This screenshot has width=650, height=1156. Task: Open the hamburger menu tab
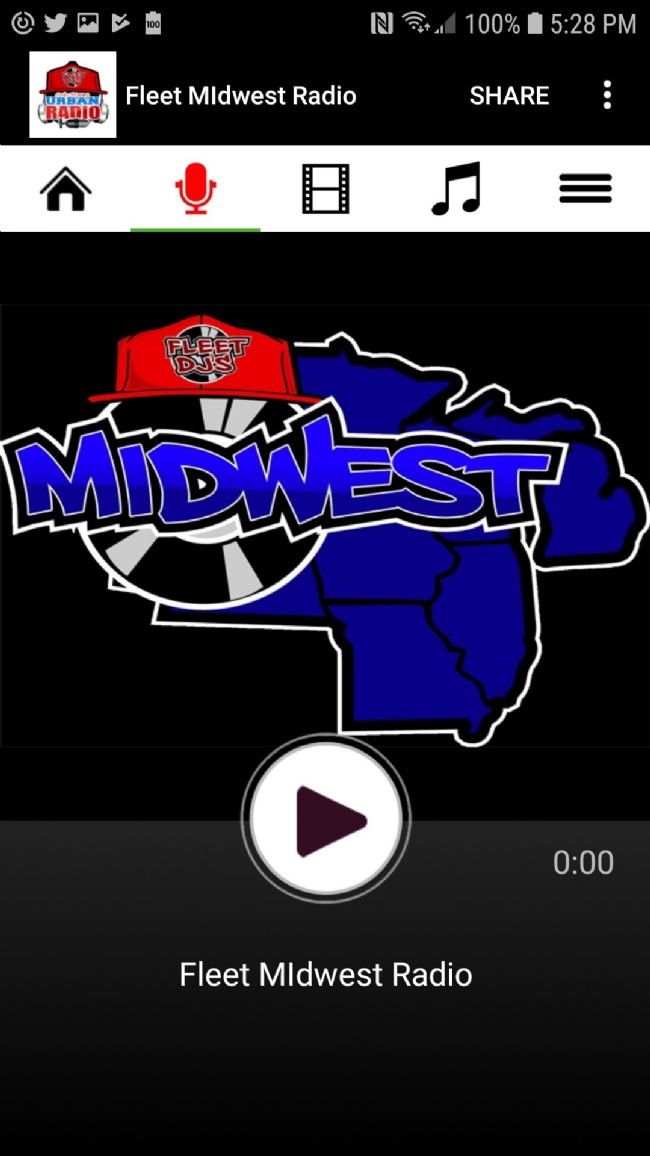click(x=585, y=189)
